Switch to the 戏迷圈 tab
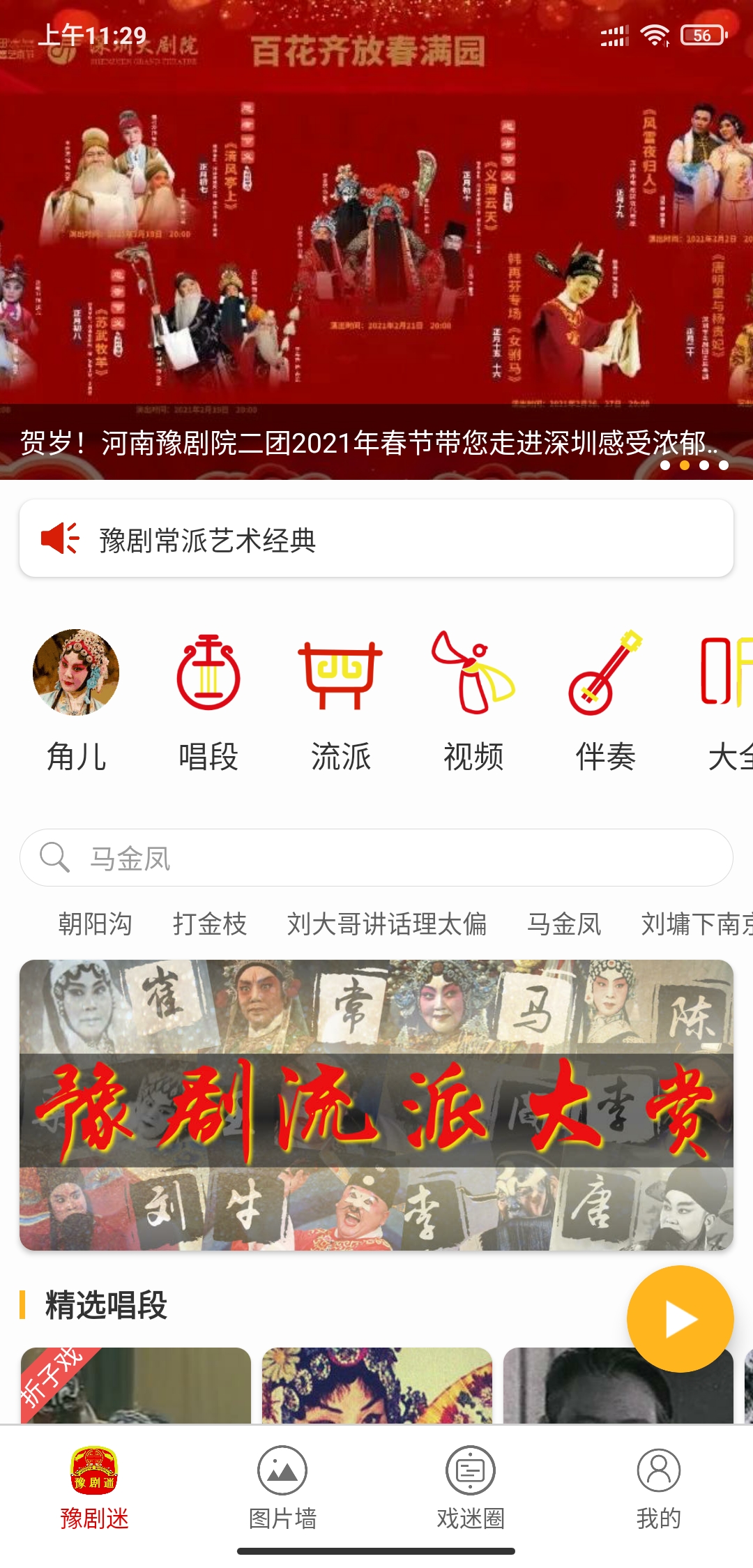The height and width of the screenshot is (1568, 753). pyautogui.click(x=471, y=1487)
